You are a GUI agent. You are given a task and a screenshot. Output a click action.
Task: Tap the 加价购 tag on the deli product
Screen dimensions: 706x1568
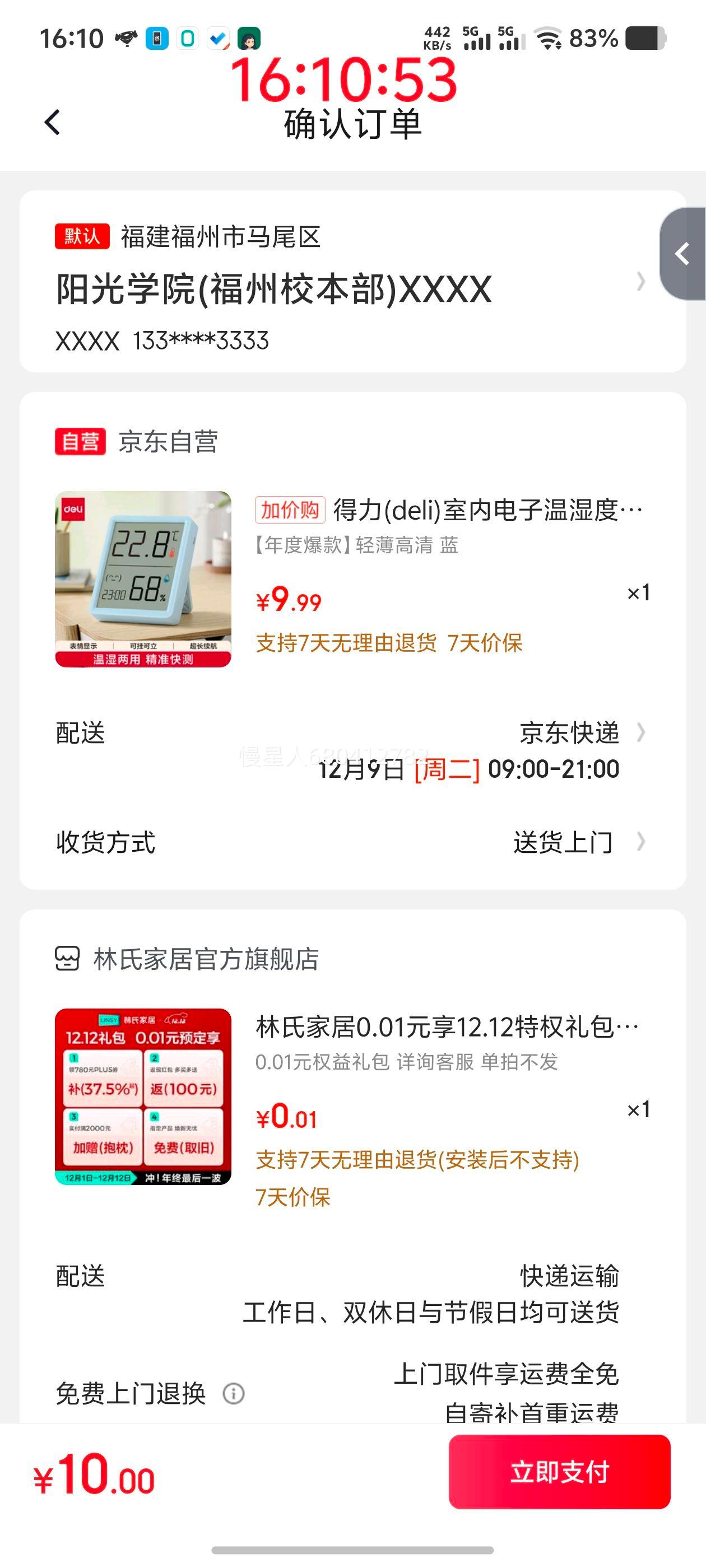tap(291, 512)
